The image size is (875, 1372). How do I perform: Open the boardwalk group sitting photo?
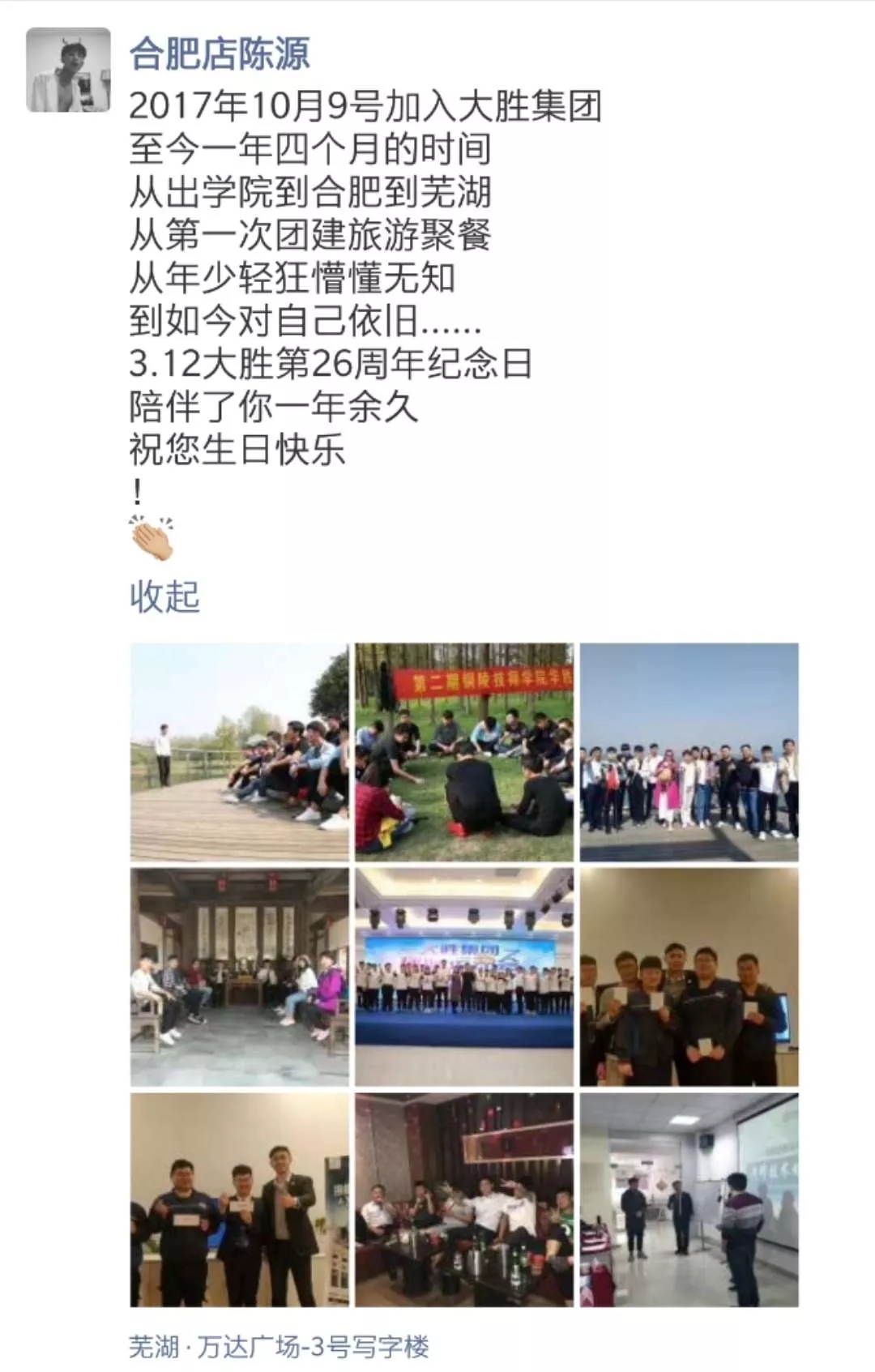240,752
